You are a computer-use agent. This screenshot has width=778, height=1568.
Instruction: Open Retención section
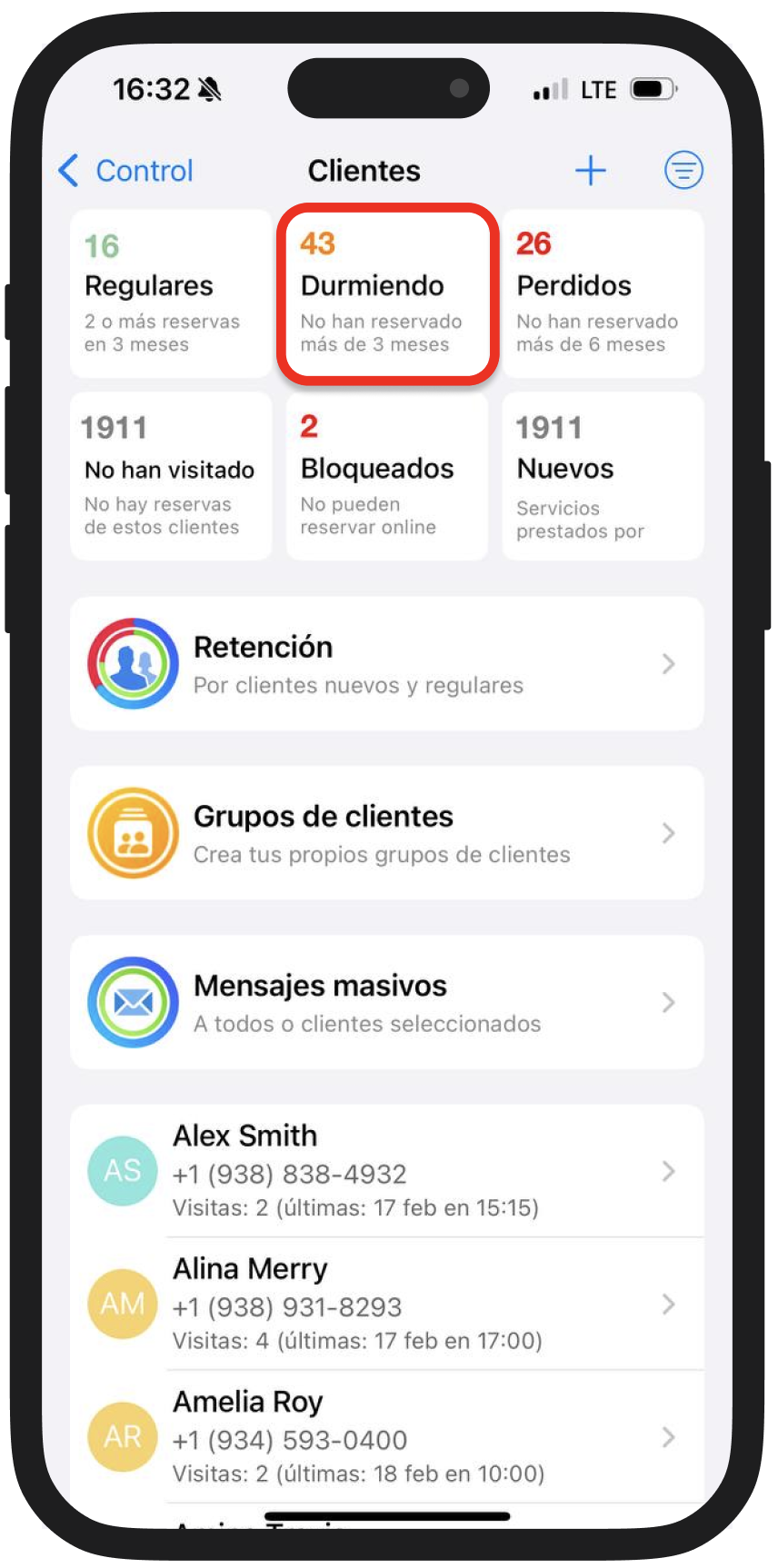387,664
